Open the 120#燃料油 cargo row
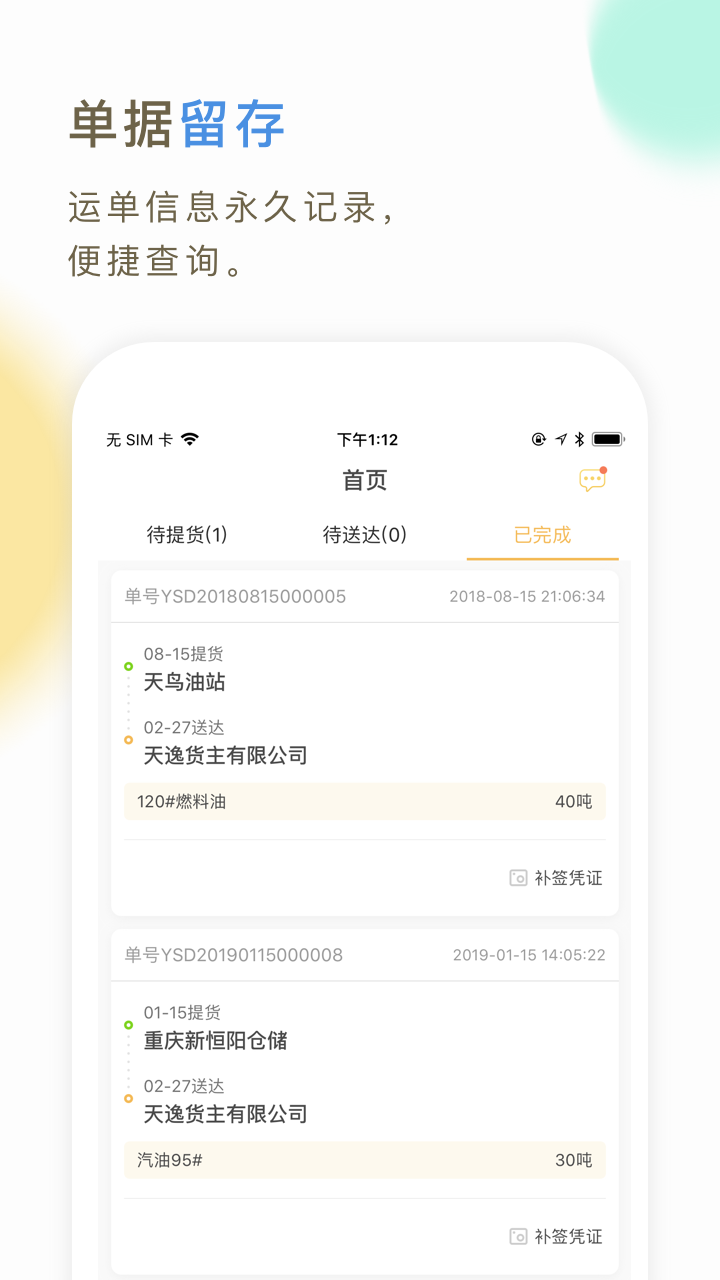Viewport: 720px width, 1280px height. click(x=365, y=801)
